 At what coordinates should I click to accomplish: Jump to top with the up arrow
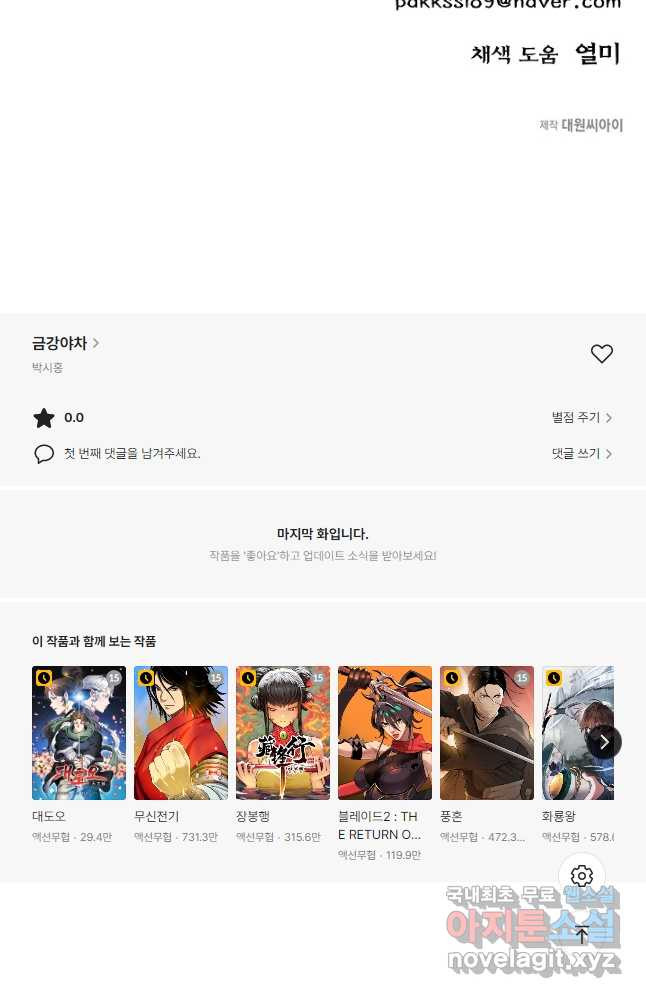tap(581, 935)
